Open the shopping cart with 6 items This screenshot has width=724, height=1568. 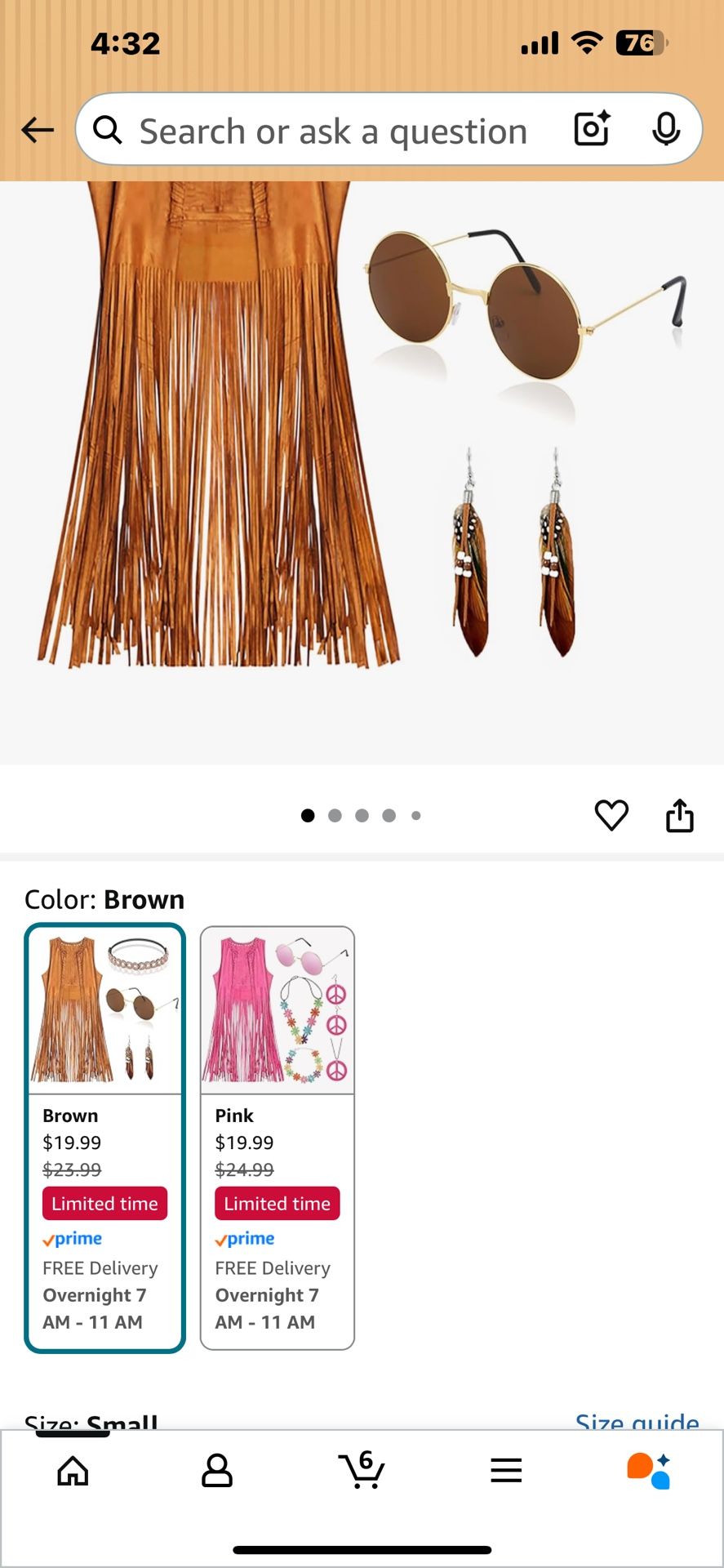362,1471
